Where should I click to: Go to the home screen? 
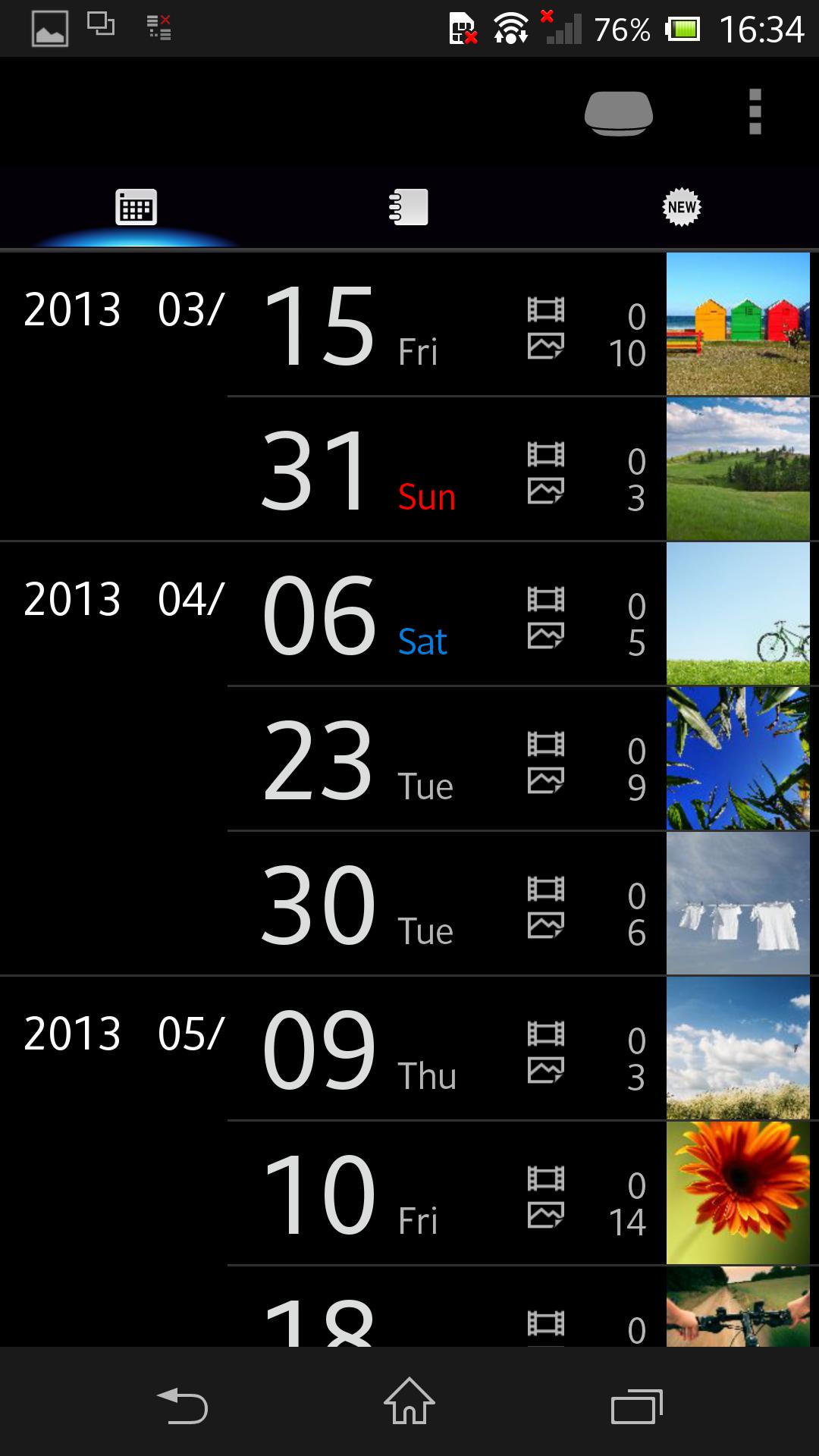pyautogui.click(x=409, y=1403)
